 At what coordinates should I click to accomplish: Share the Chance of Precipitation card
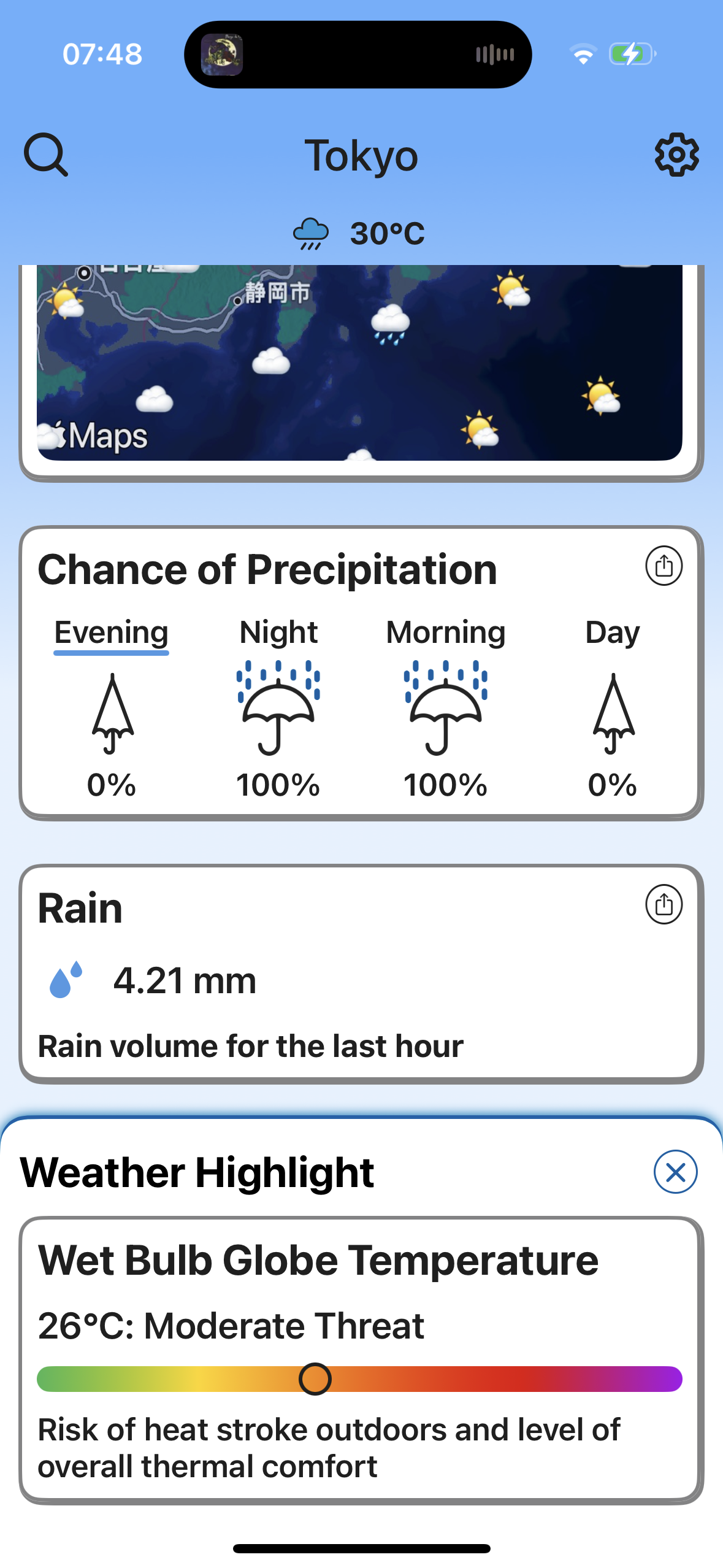[x=664, y=566]
